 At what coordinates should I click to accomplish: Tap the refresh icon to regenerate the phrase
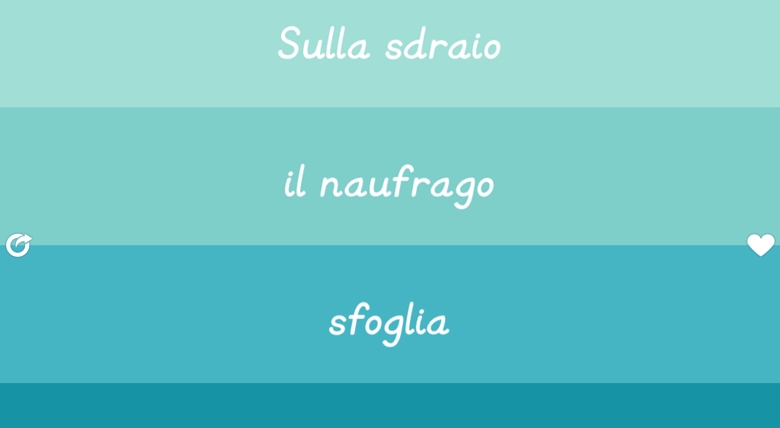[18, 245]
